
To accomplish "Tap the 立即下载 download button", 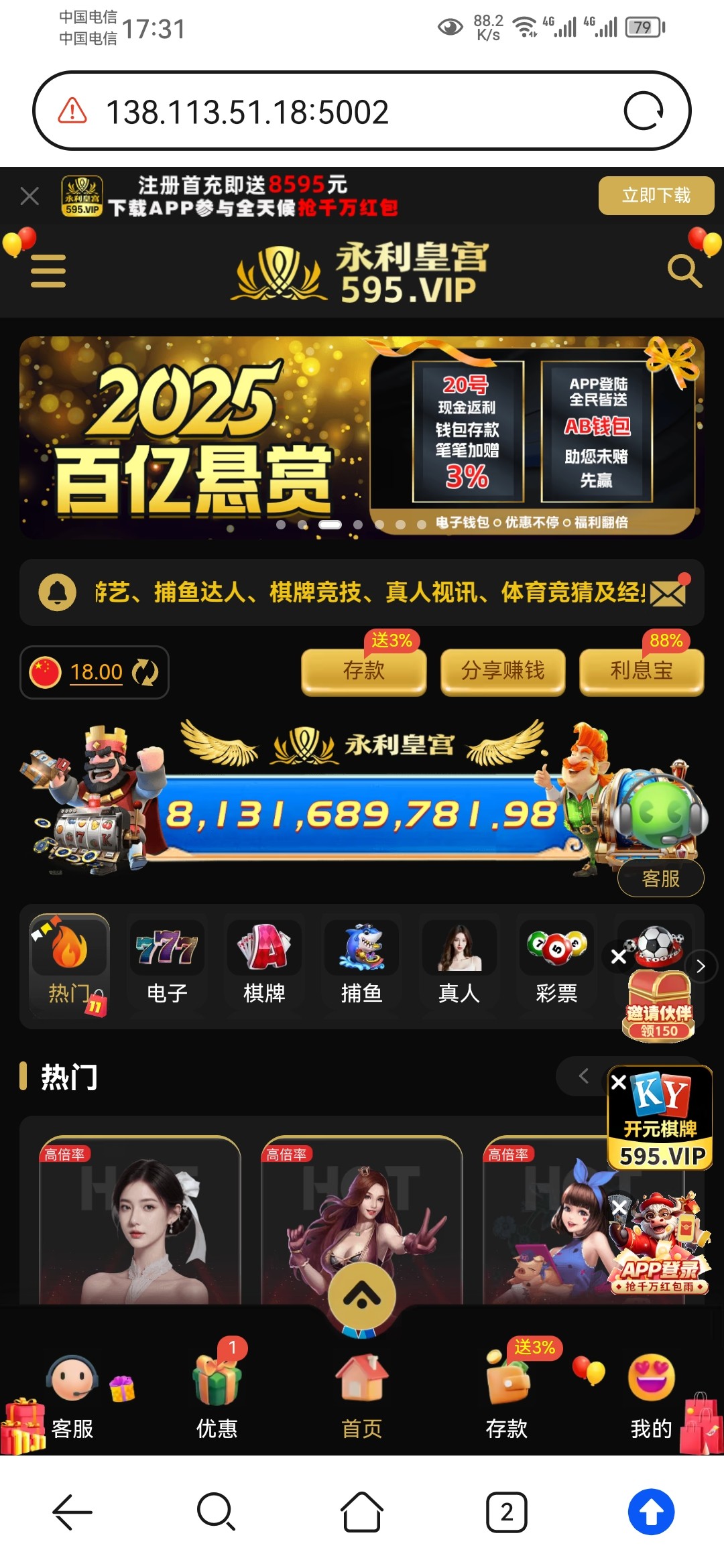I will point(655,196).
